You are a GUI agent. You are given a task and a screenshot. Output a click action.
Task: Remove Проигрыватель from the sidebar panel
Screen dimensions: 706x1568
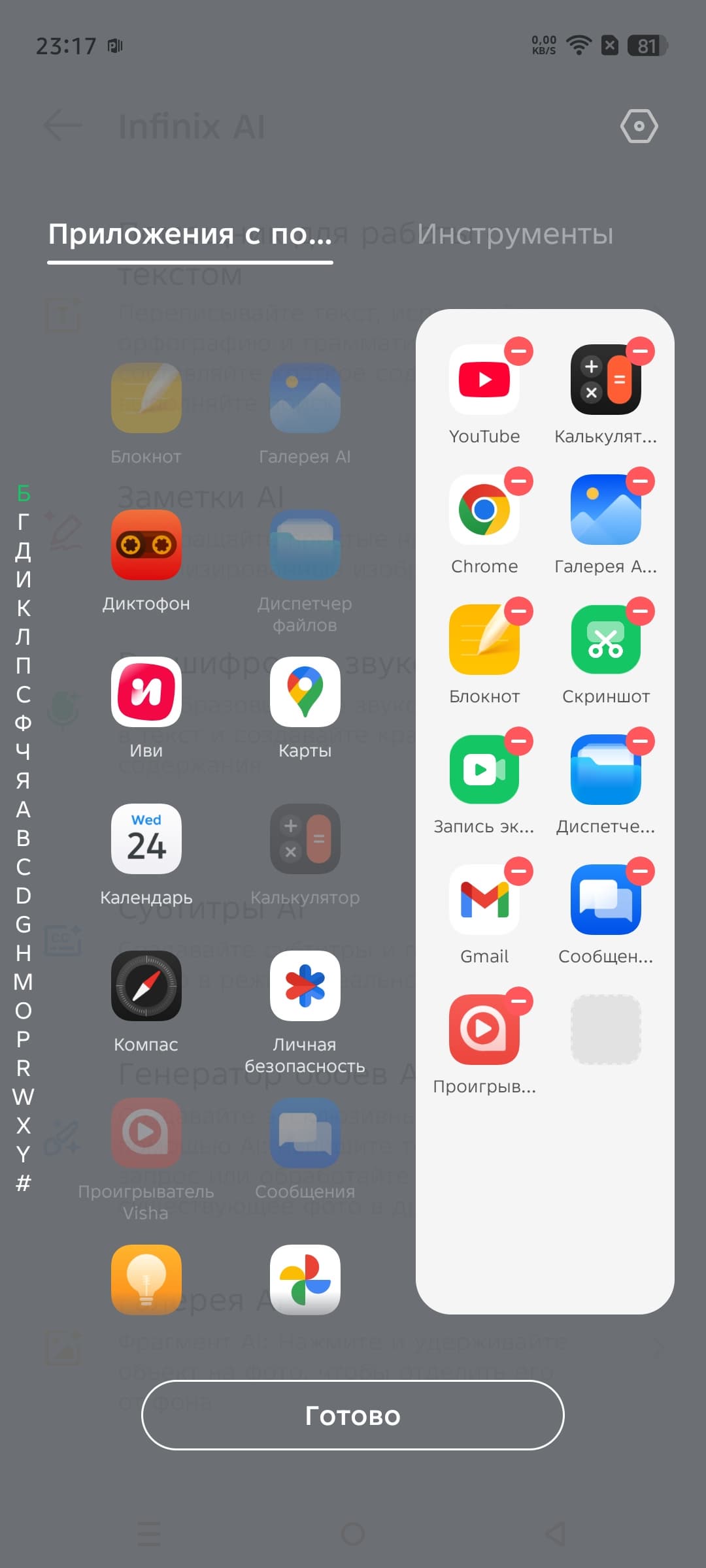point(519,1002)
